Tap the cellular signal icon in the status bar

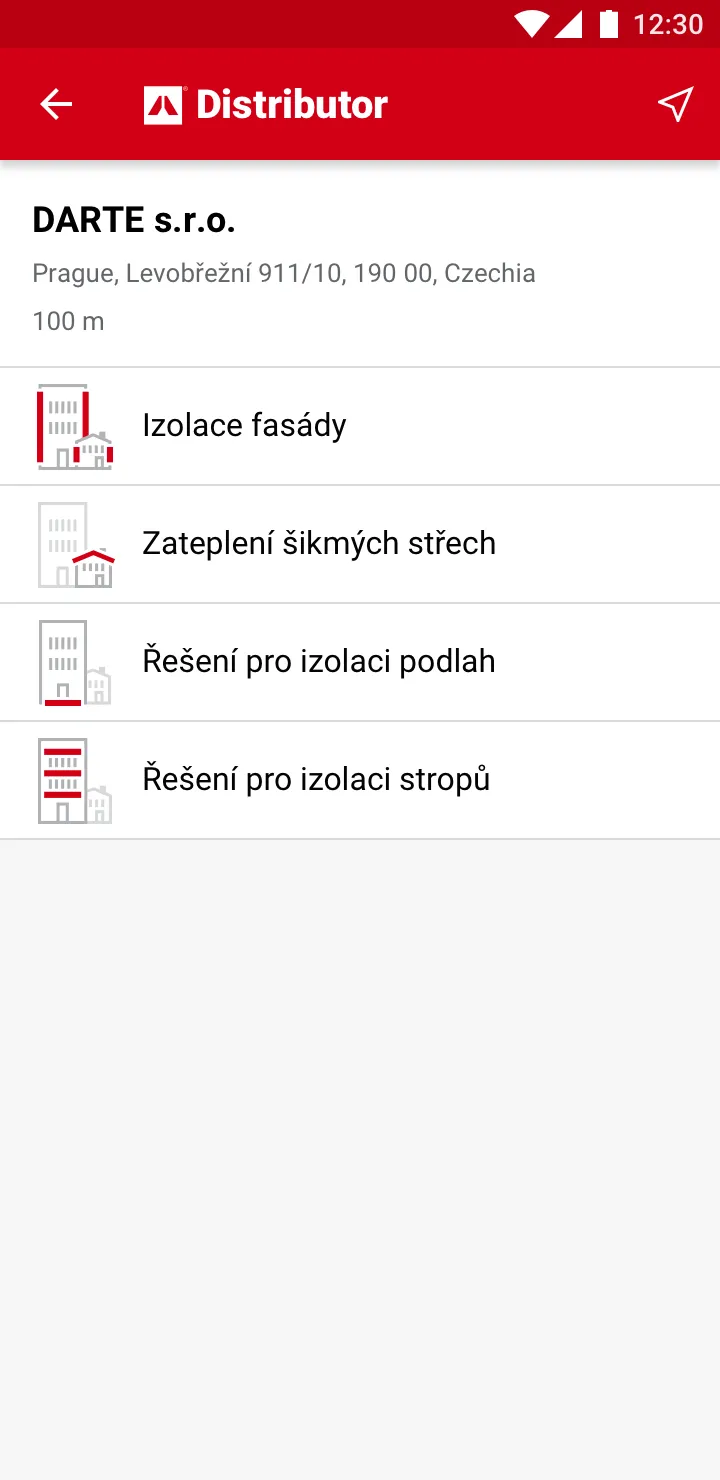(x=567, y=24)
